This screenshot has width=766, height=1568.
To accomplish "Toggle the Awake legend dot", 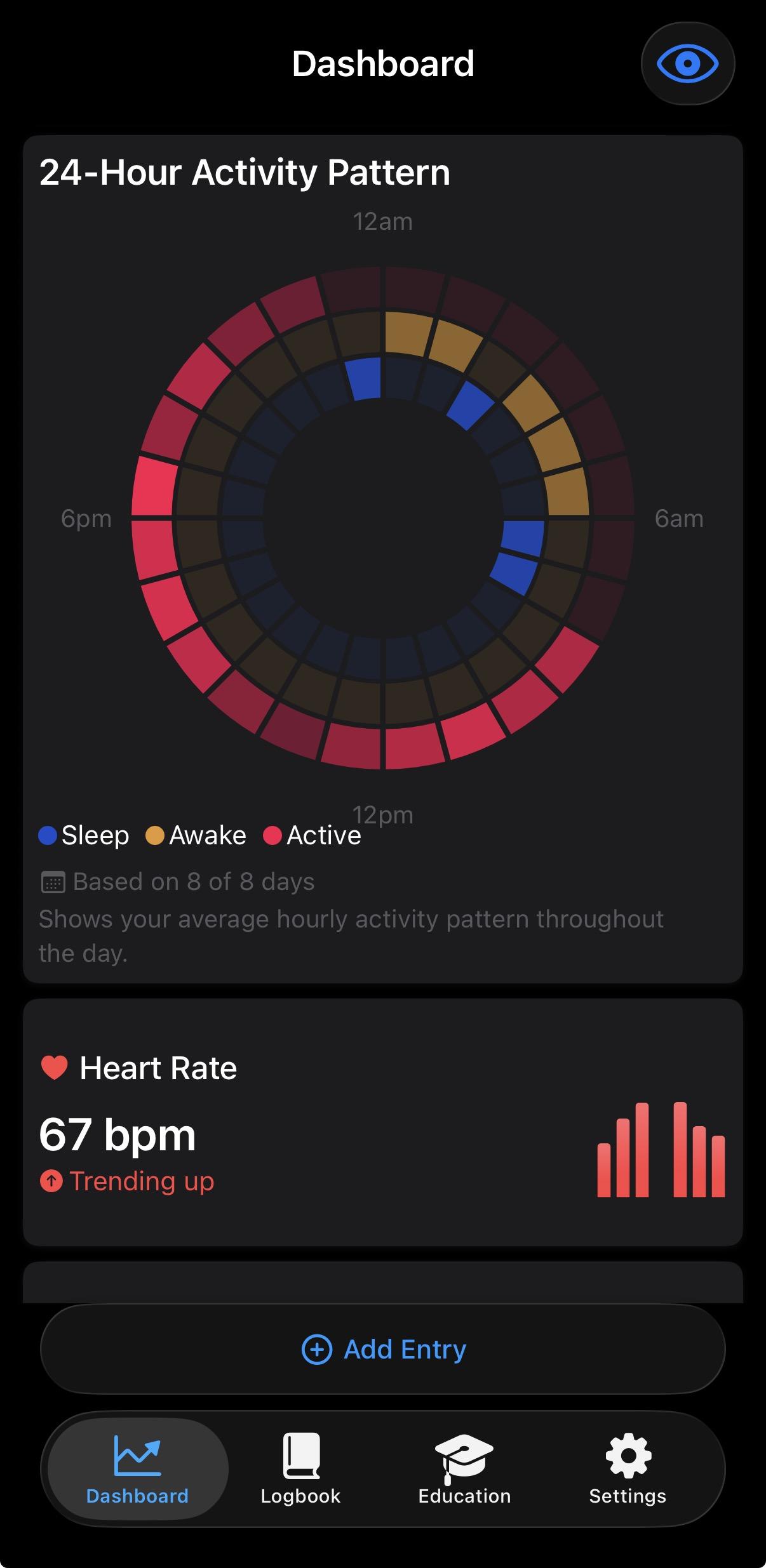I will 154,835.
